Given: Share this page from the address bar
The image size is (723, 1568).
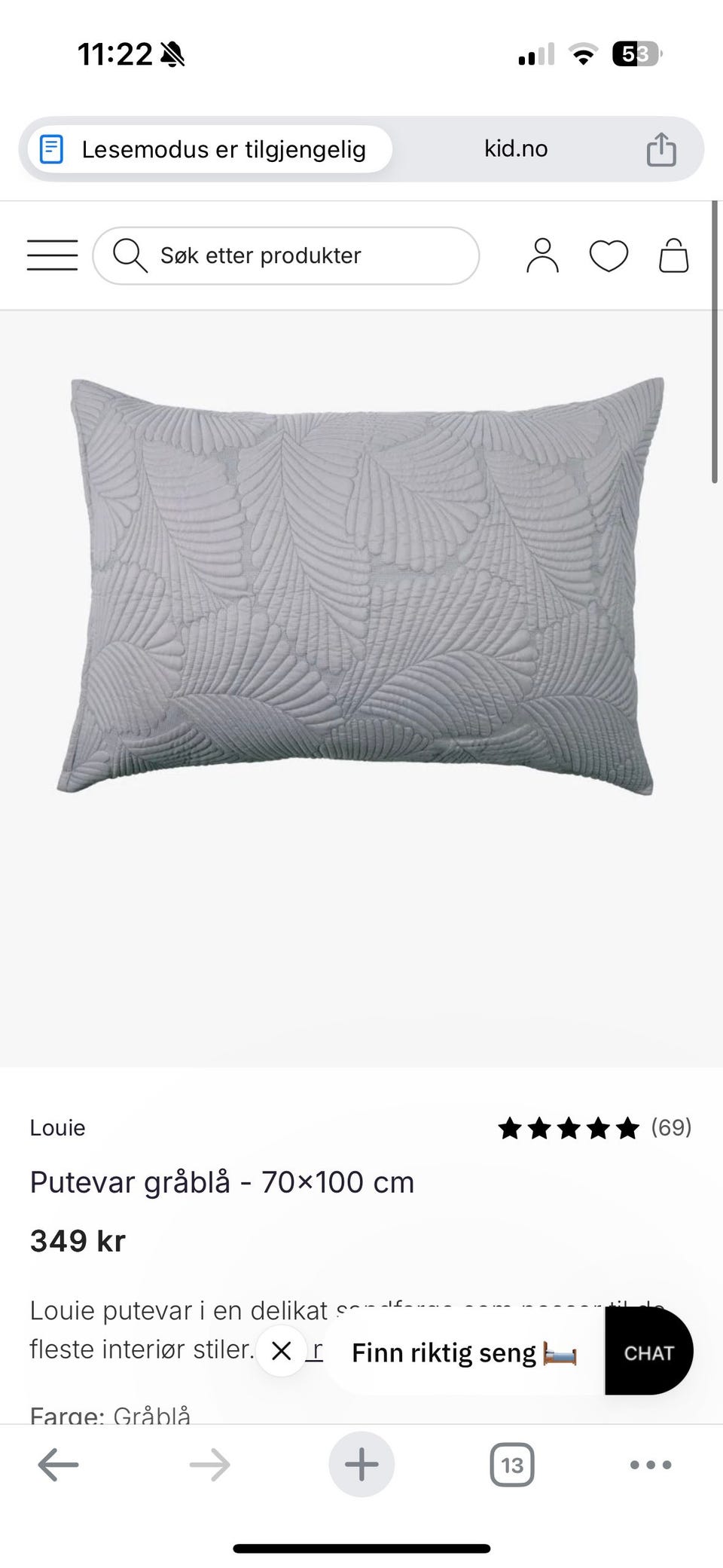Looking at the screenshot, I should (660, 149).
